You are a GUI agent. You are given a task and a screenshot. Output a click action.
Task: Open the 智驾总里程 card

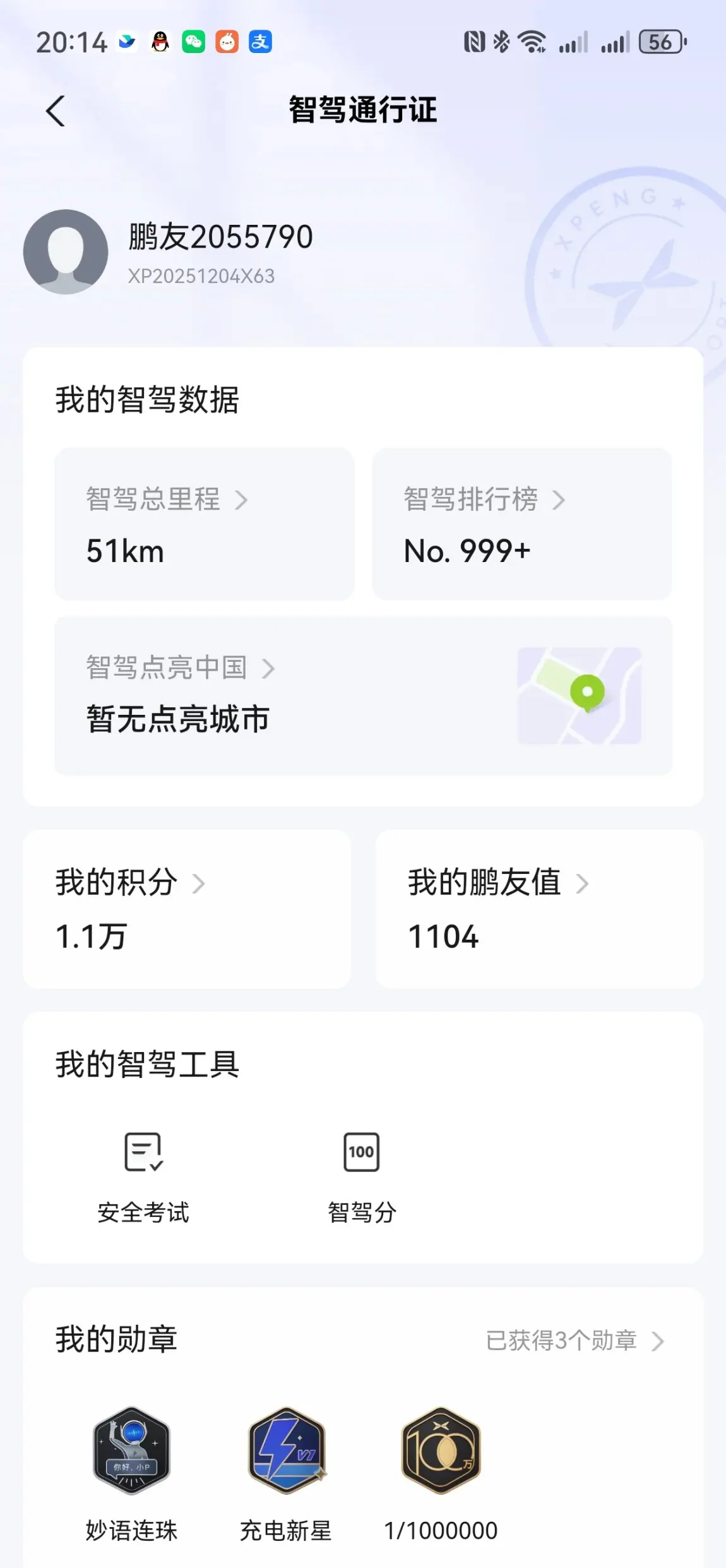click(x=204, y=524)
